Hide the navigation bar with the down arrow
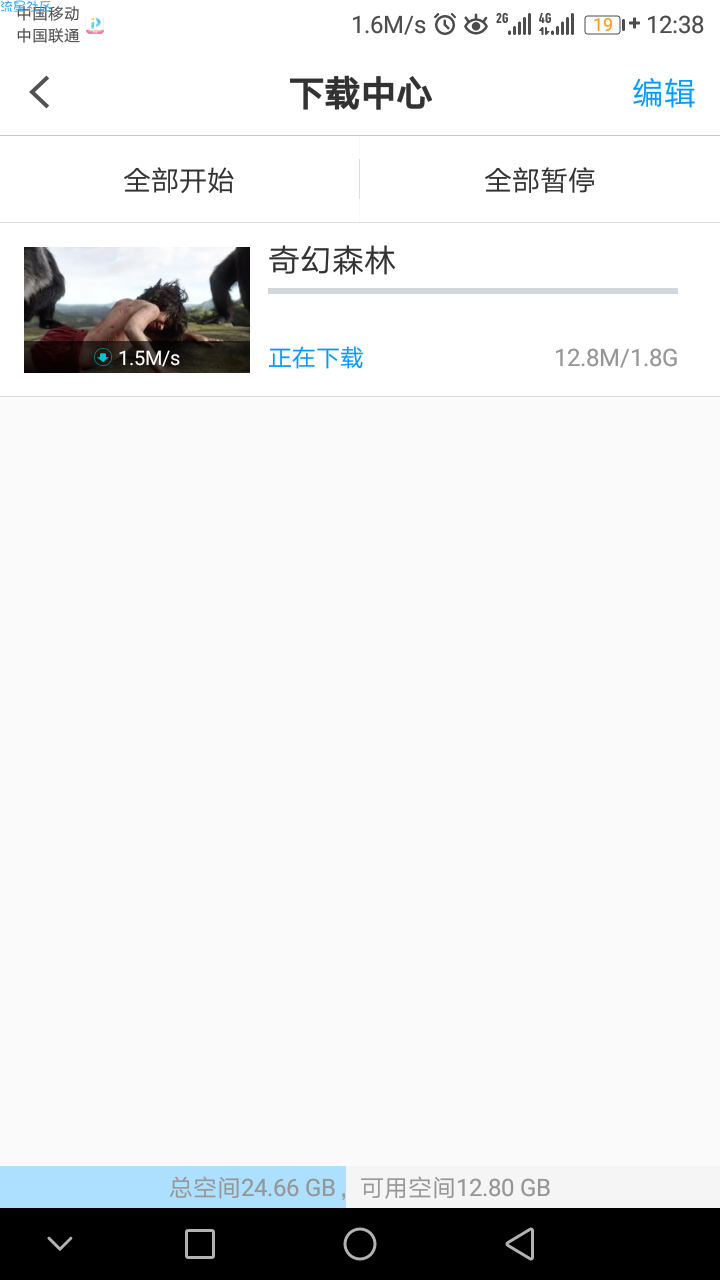The width and height of the screenshot is (720, 1280). click(x=60, y=1244)
